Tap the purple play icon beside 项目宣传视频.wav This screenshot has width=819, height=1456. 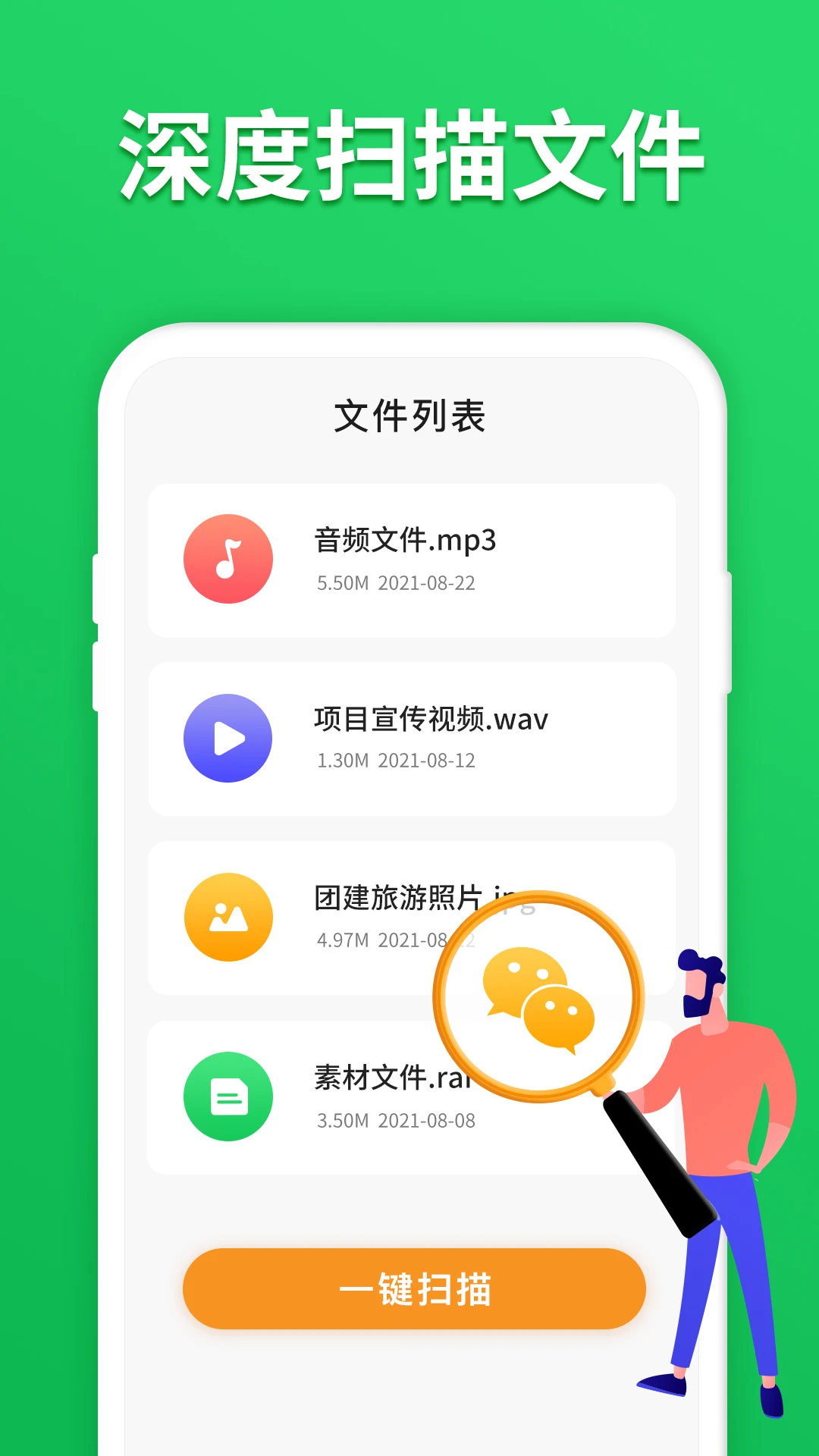[229, 739]
